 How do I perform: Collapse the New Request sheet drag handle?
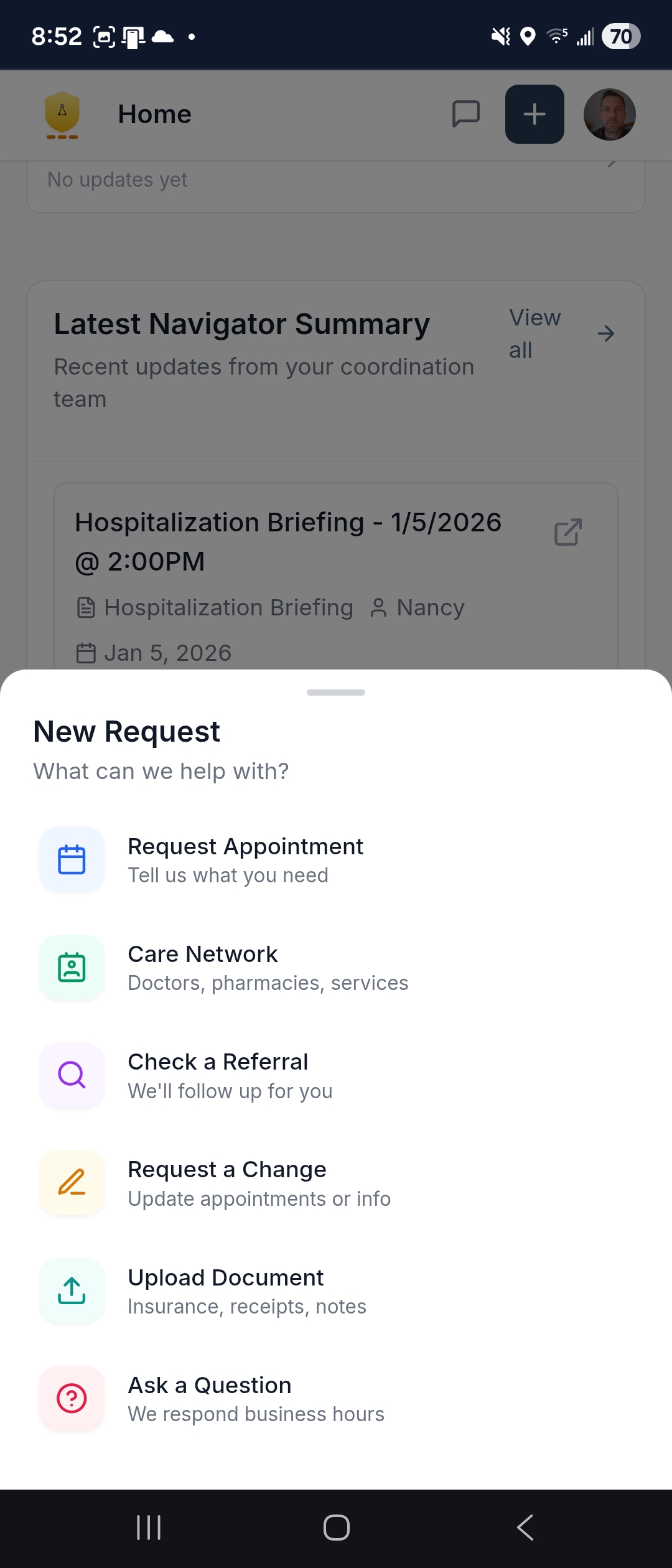pyautogui.click(x=336, y=692)
